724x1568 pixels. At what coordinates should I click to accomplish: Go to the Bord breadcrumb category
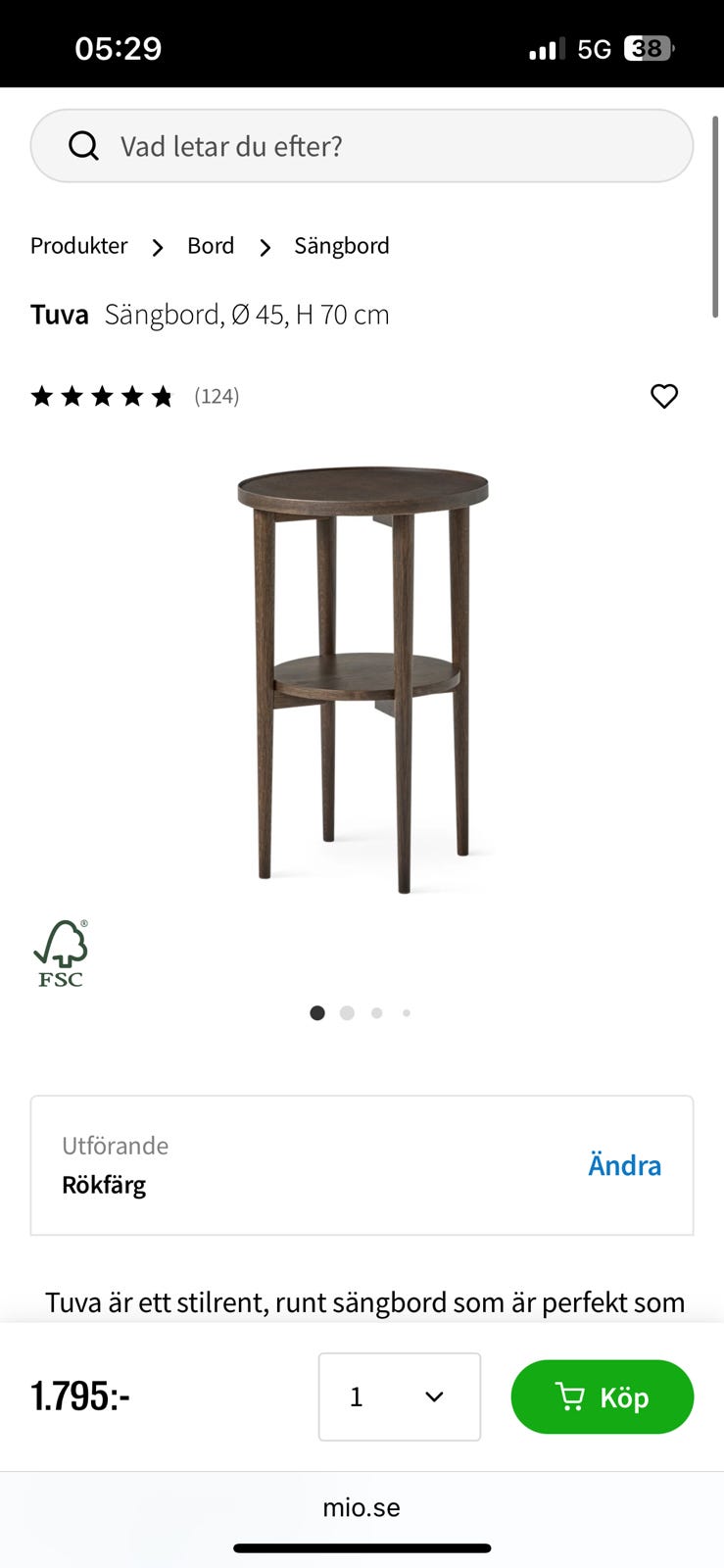pos(211,246)
